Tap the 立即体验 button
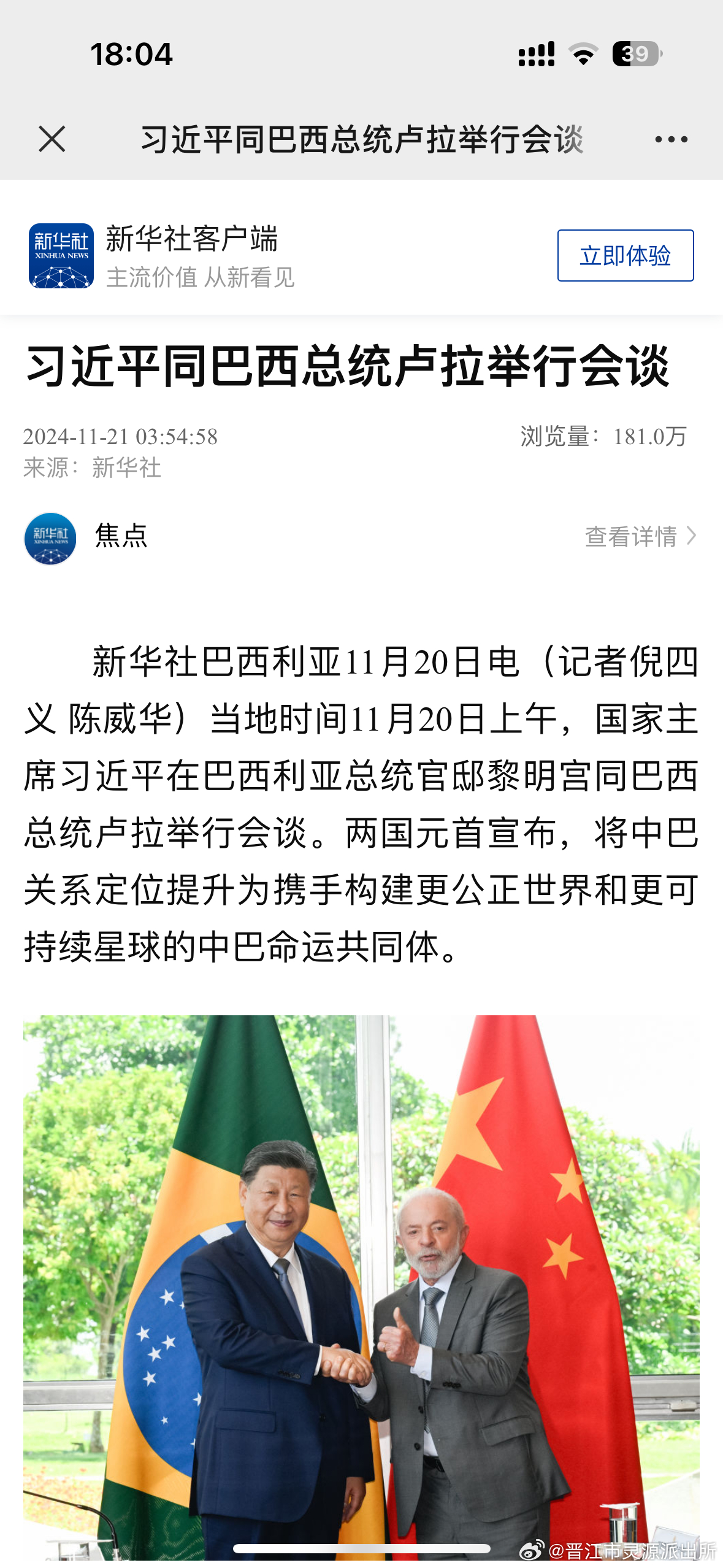The height and width of the screenshot is (1568, 723). 625,256
